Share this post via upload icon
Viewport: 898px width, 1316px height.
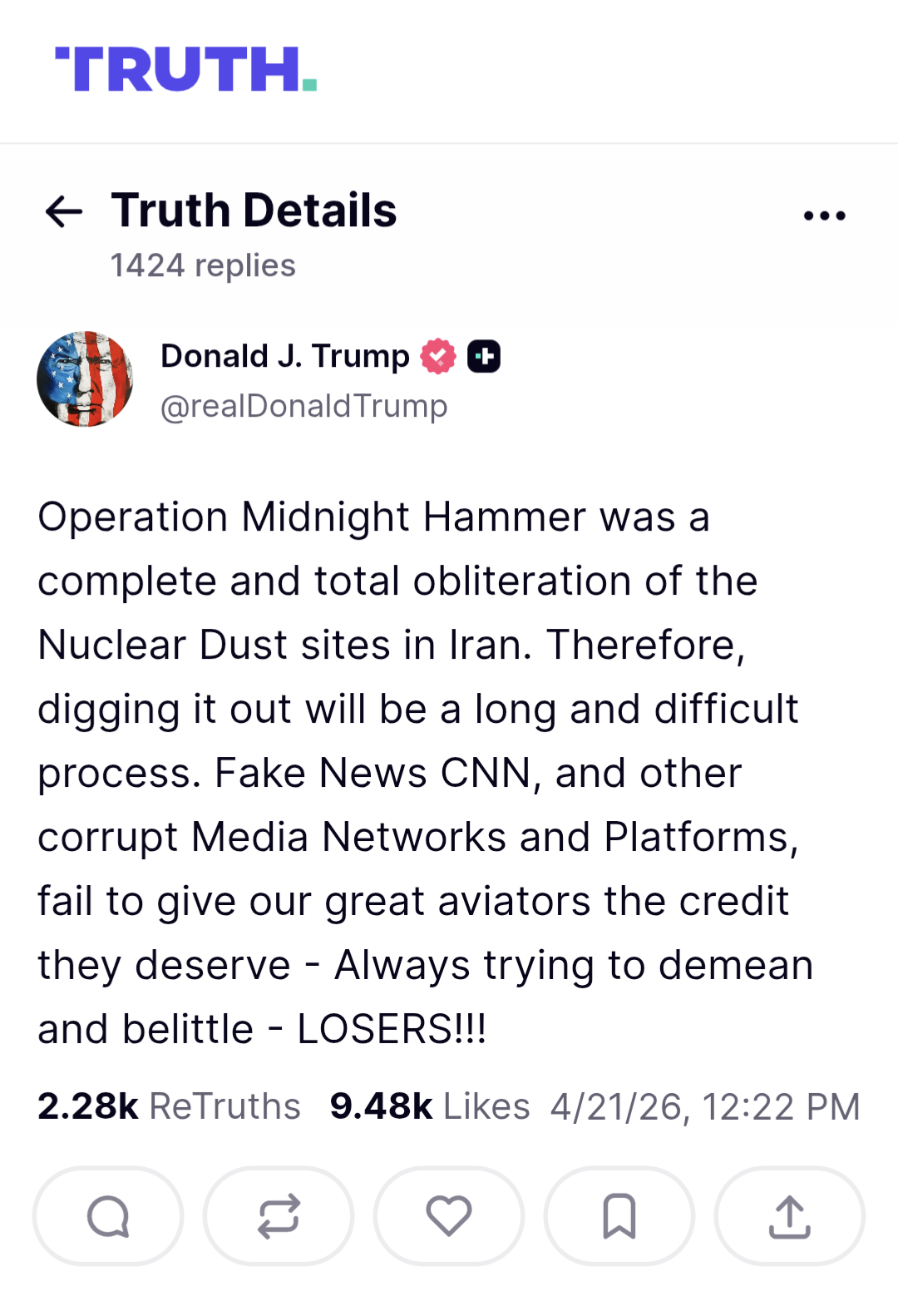click(789, 1216)
